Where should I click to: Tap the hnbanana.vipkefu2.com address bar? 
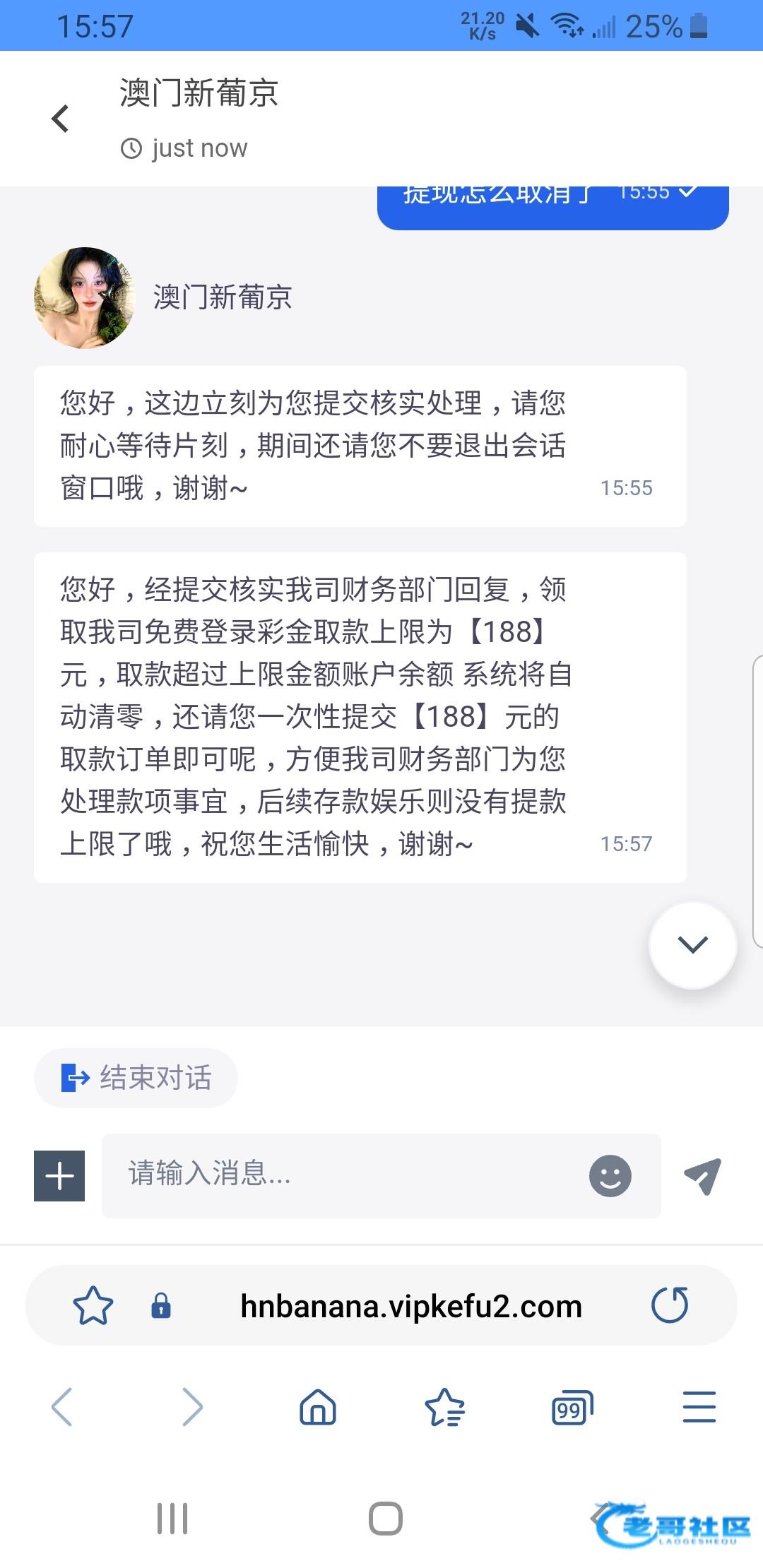click(x=410, y=1306)
